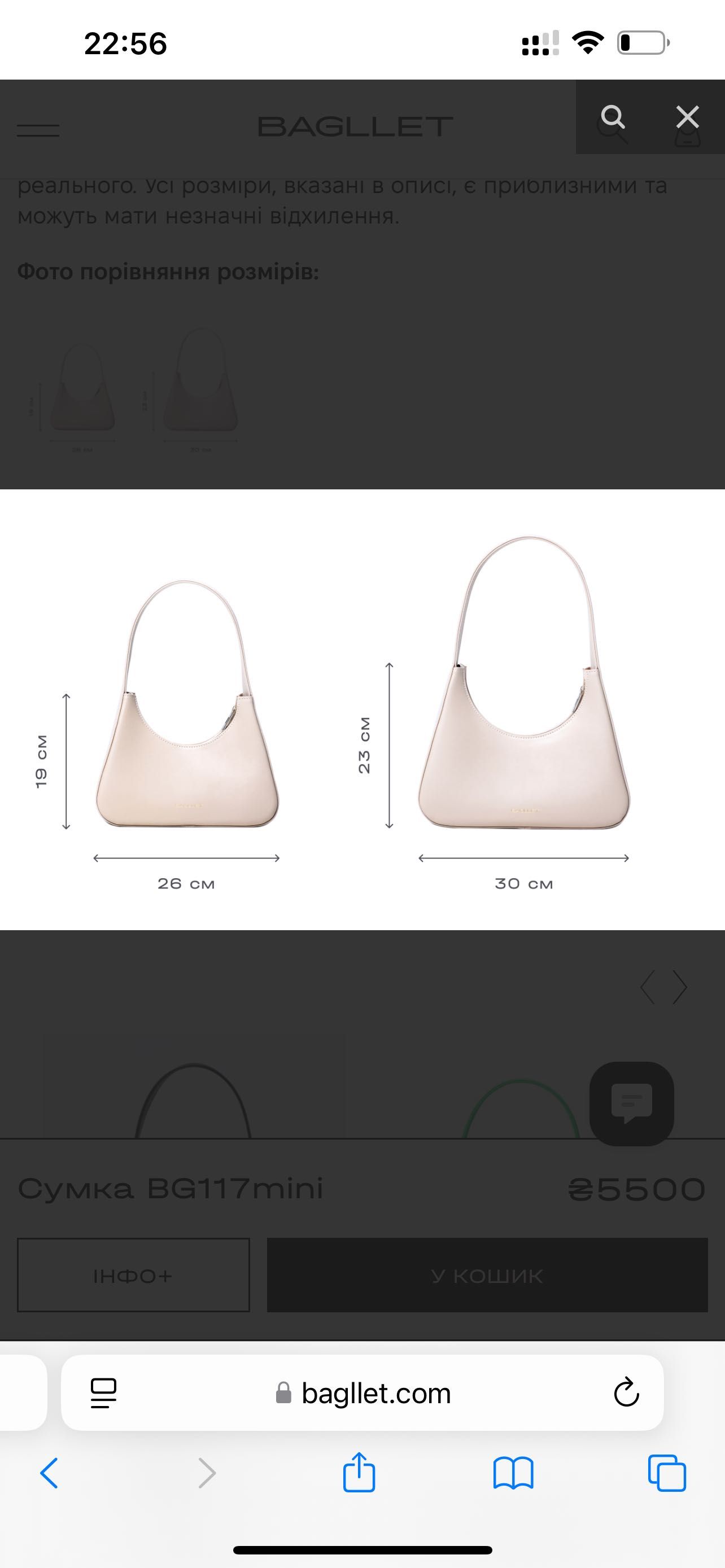Zoom the image with the magnifier icon
The image size is (725, 1568).
(x=613, y=117)
